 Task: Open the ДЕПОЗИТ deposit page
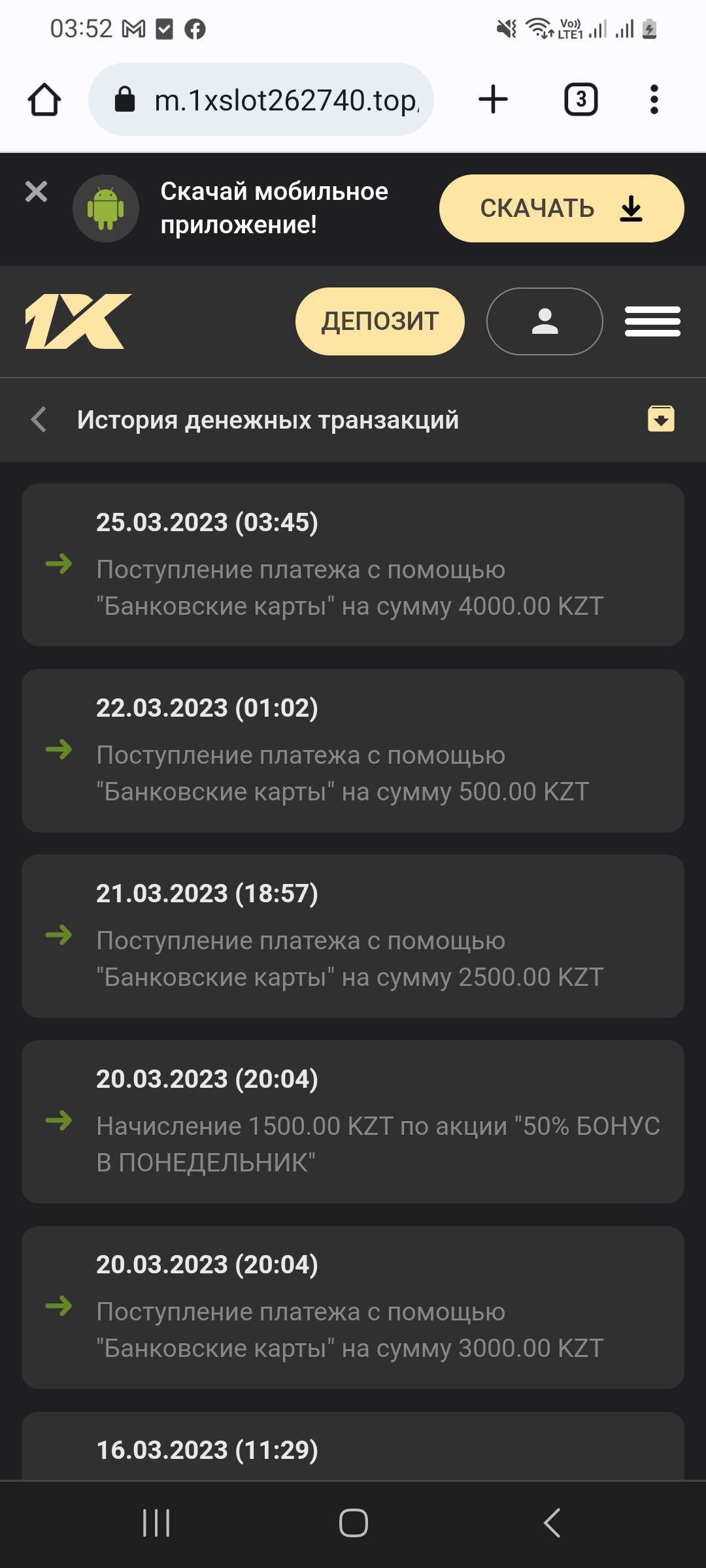point(380,321)
